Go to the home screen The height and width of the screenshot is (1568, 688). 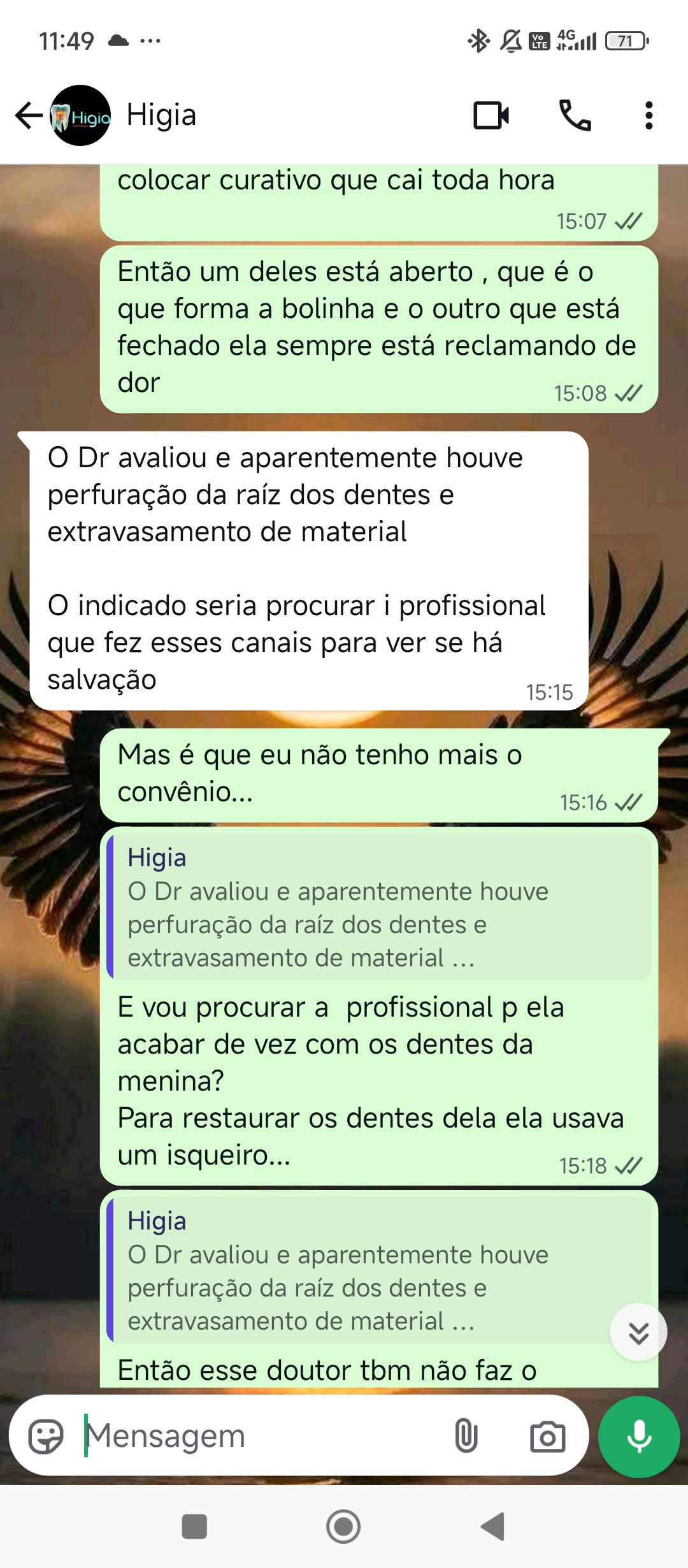pyautogui.click(x=343, y=1527)
